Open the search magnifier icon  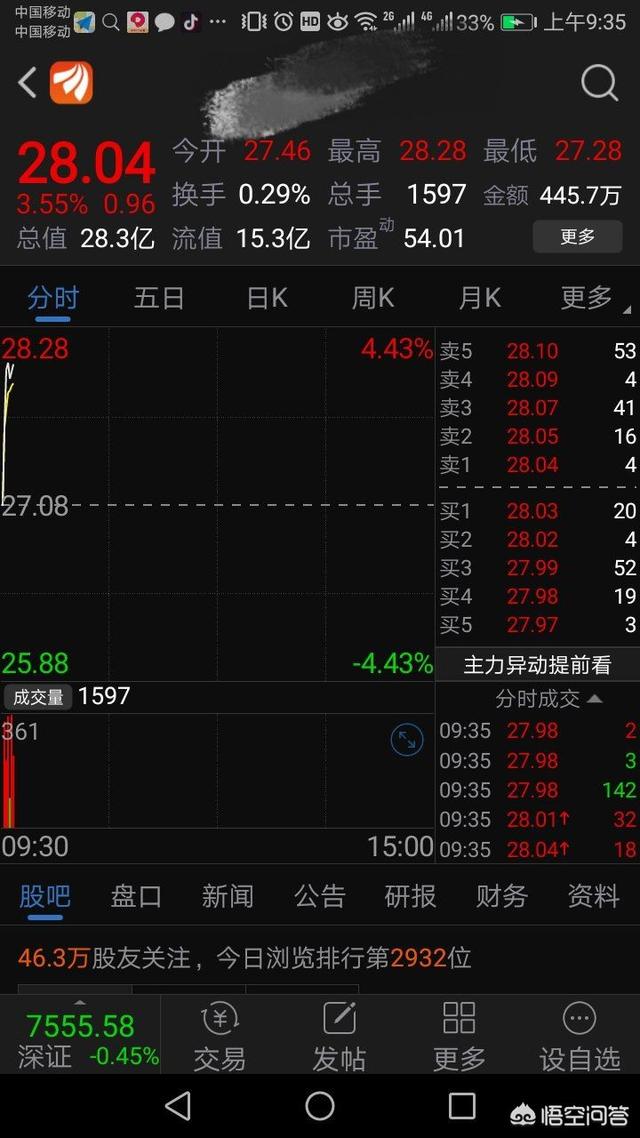[x=599, y=84]
